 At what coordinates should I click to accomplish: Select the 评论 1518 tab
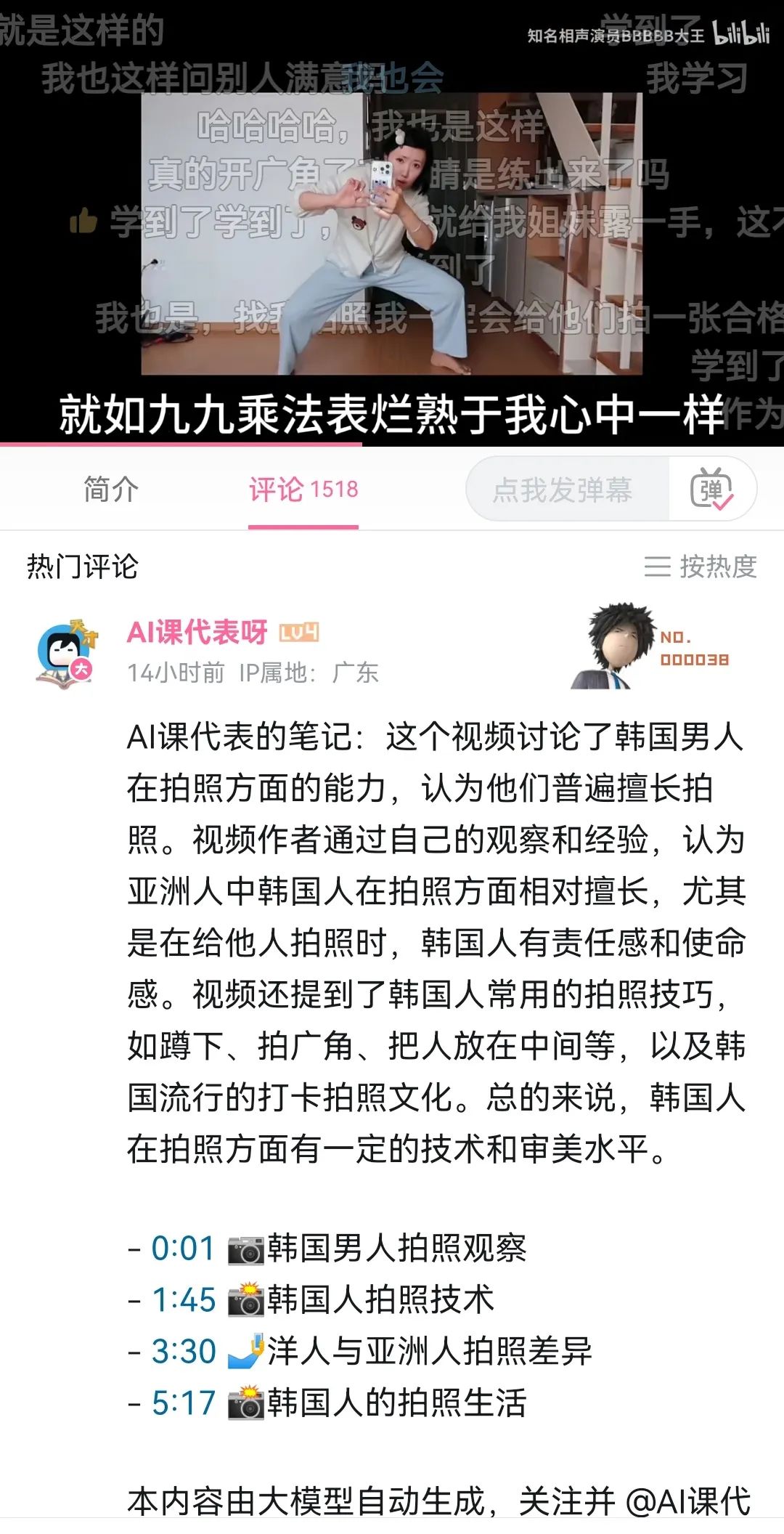303,490
